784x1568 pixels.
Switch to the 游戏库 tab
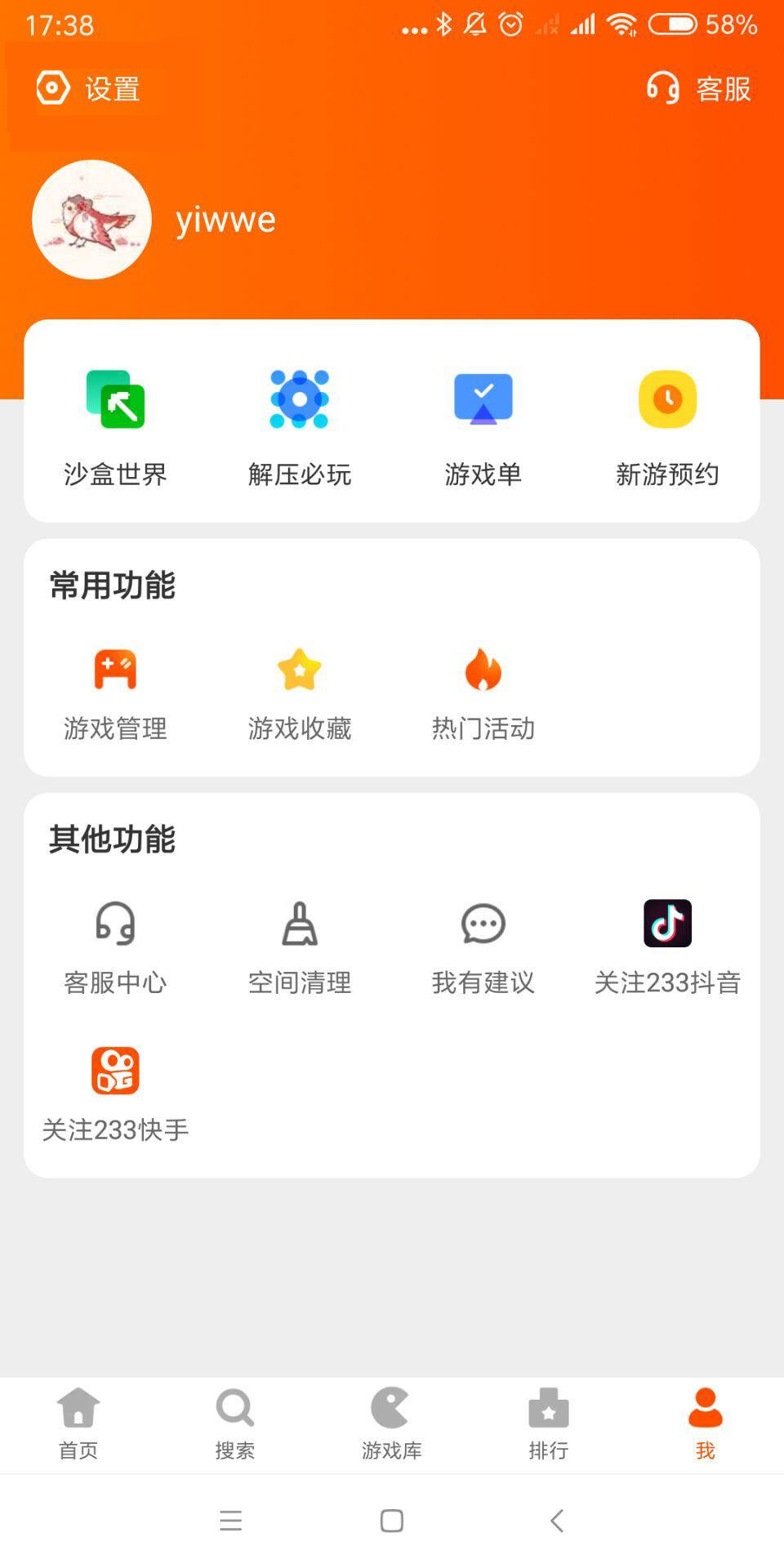click(392, 1423)
